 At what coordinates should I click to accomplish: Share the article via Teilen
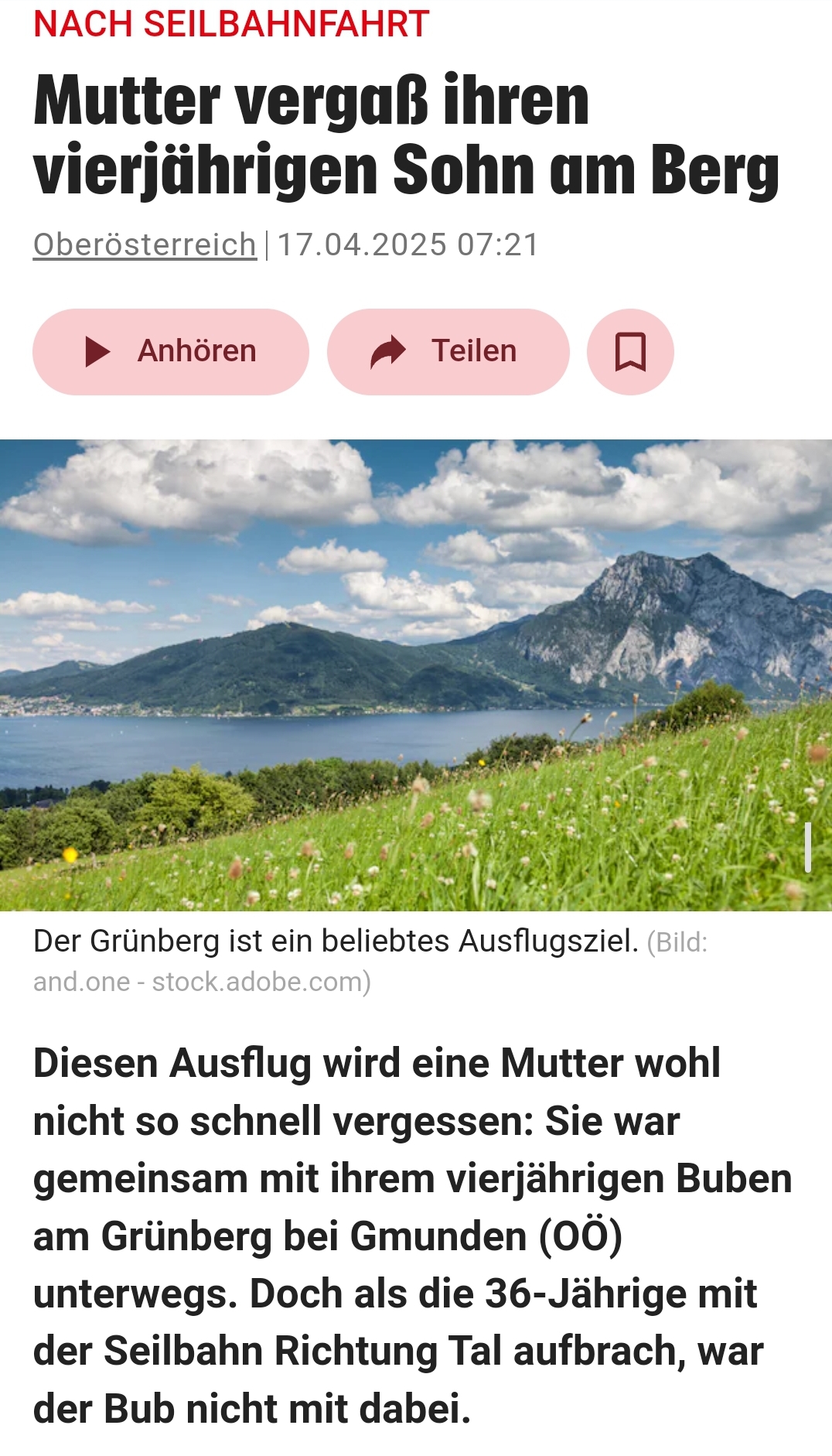click(448, 352)
